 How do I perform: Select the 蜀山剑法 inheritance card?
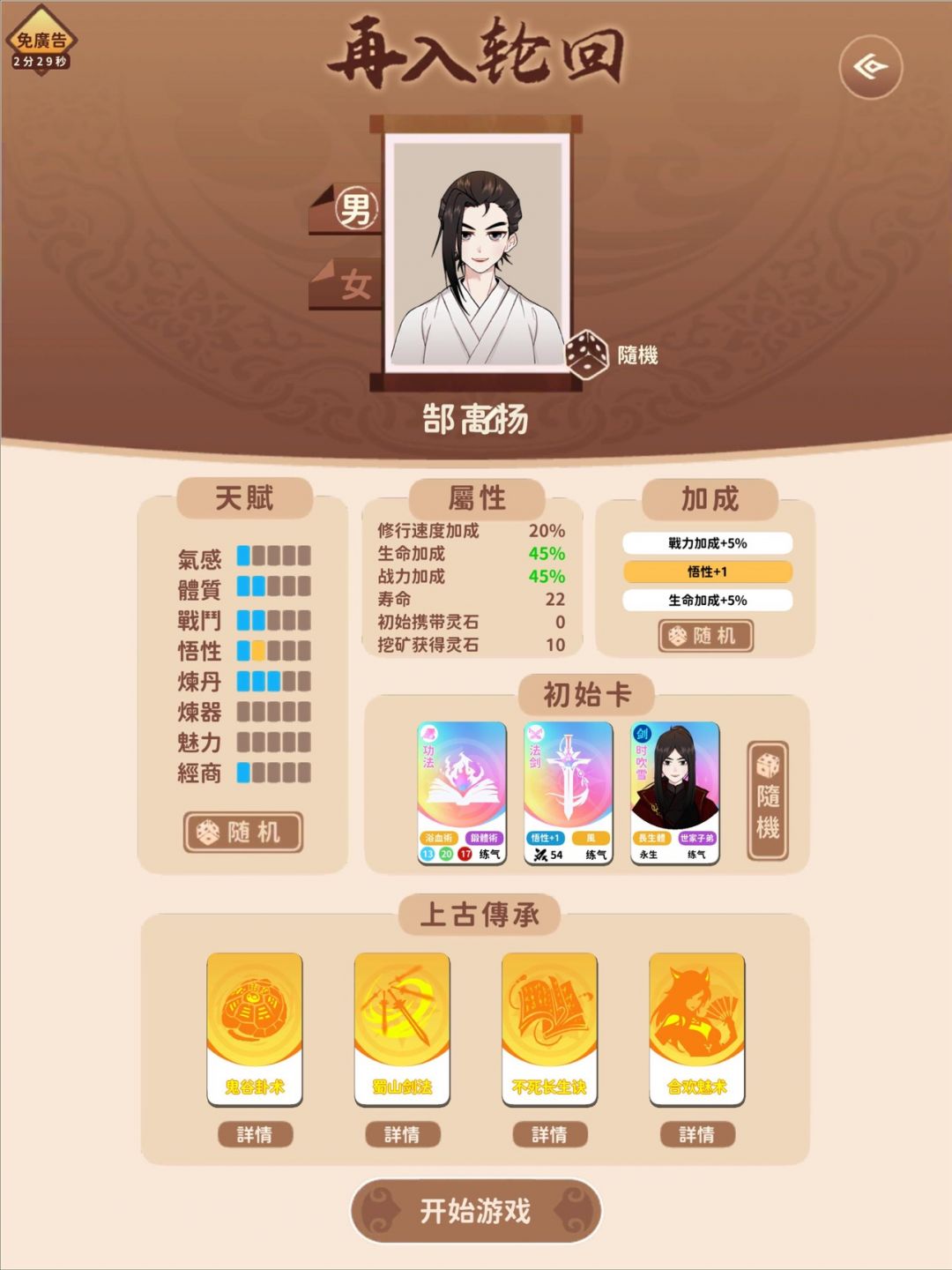(402, 1028)
